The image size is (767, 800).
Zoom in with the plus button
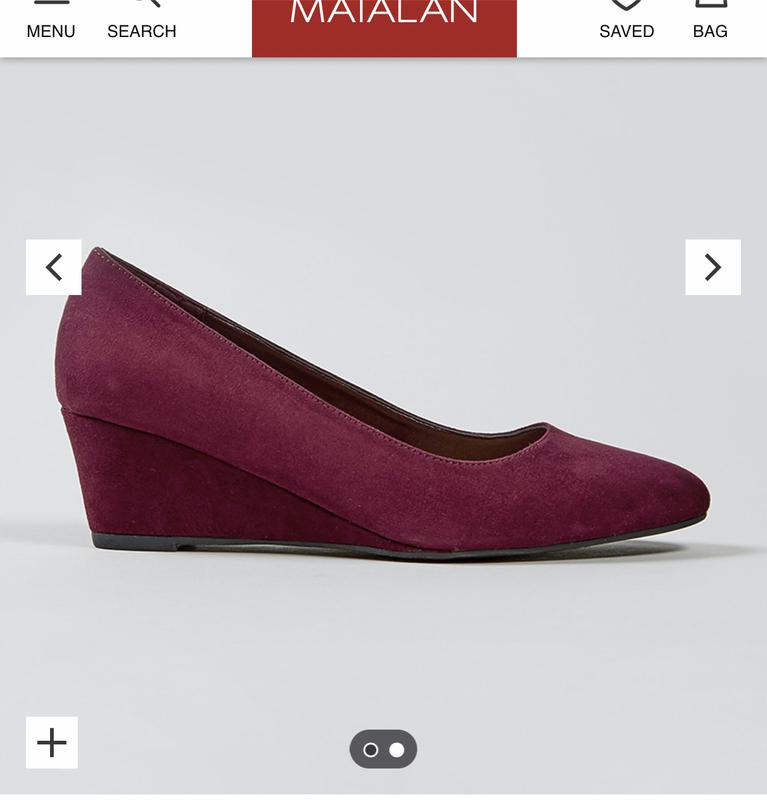(52, 743)
